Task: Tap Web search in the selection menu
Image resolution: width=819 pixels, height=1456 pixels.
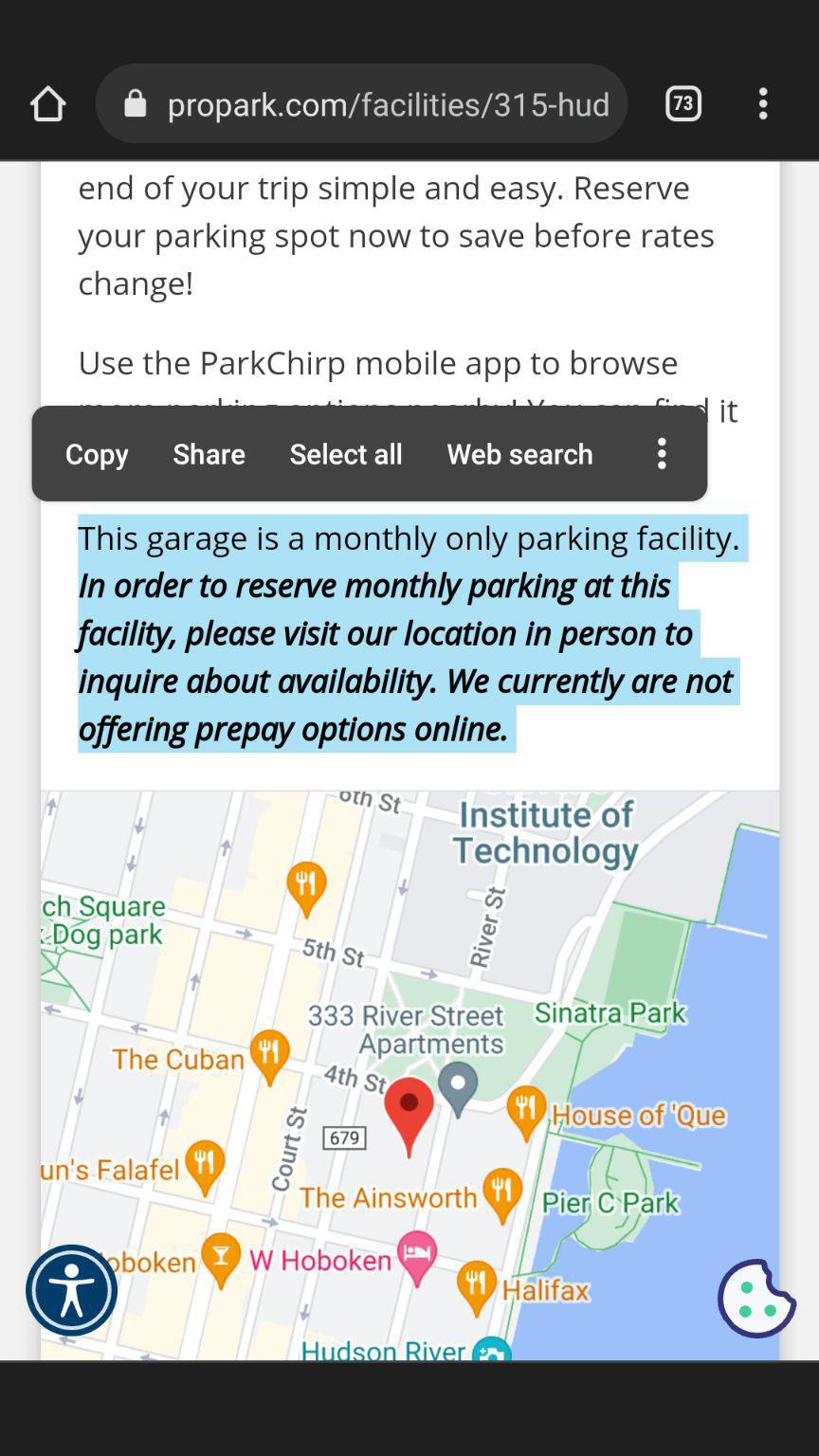Action: (519, 454)
